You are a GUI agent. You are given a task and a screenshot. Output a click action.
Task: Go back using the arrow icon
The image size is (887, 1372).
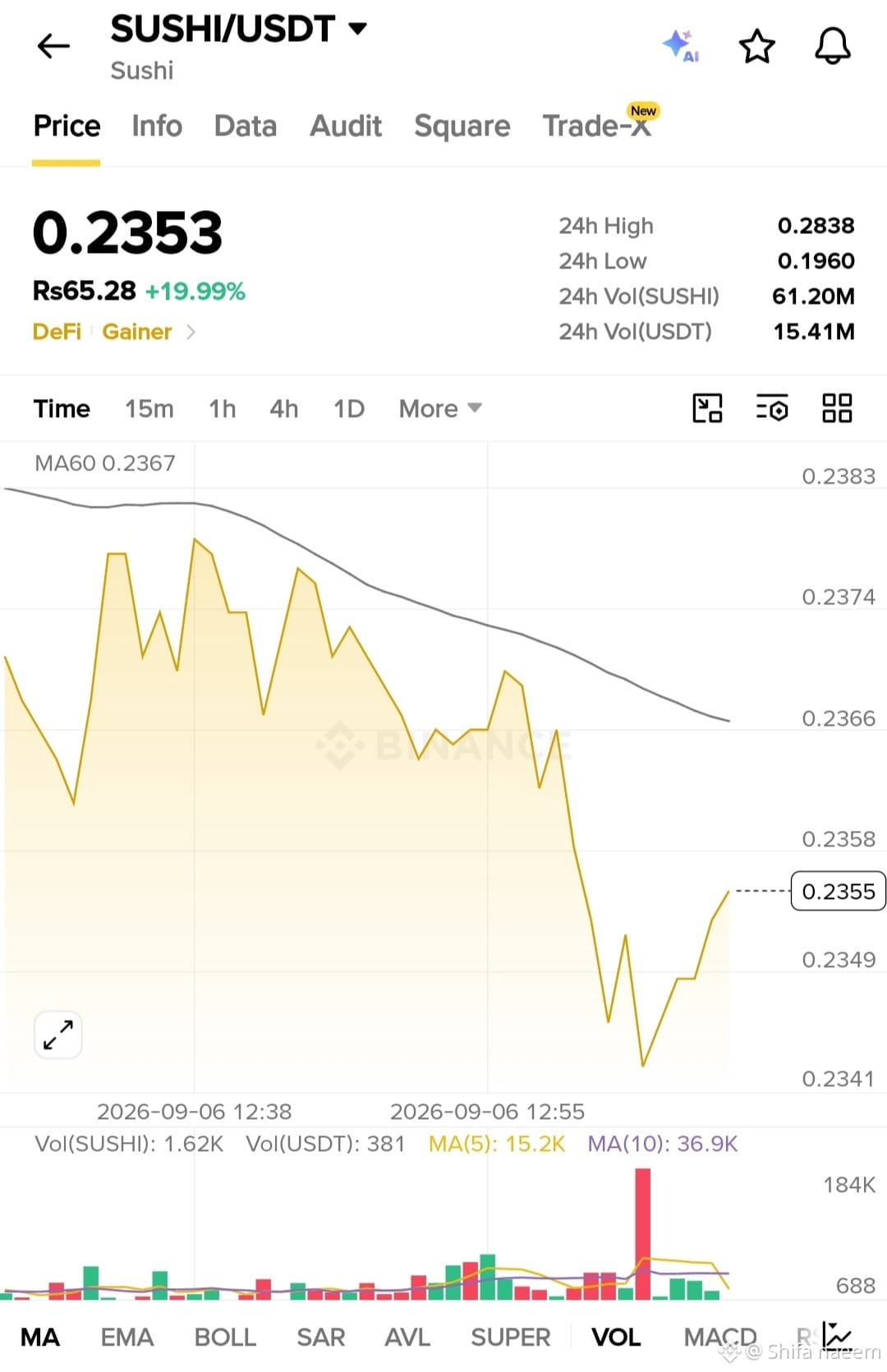tap(53, 46)
